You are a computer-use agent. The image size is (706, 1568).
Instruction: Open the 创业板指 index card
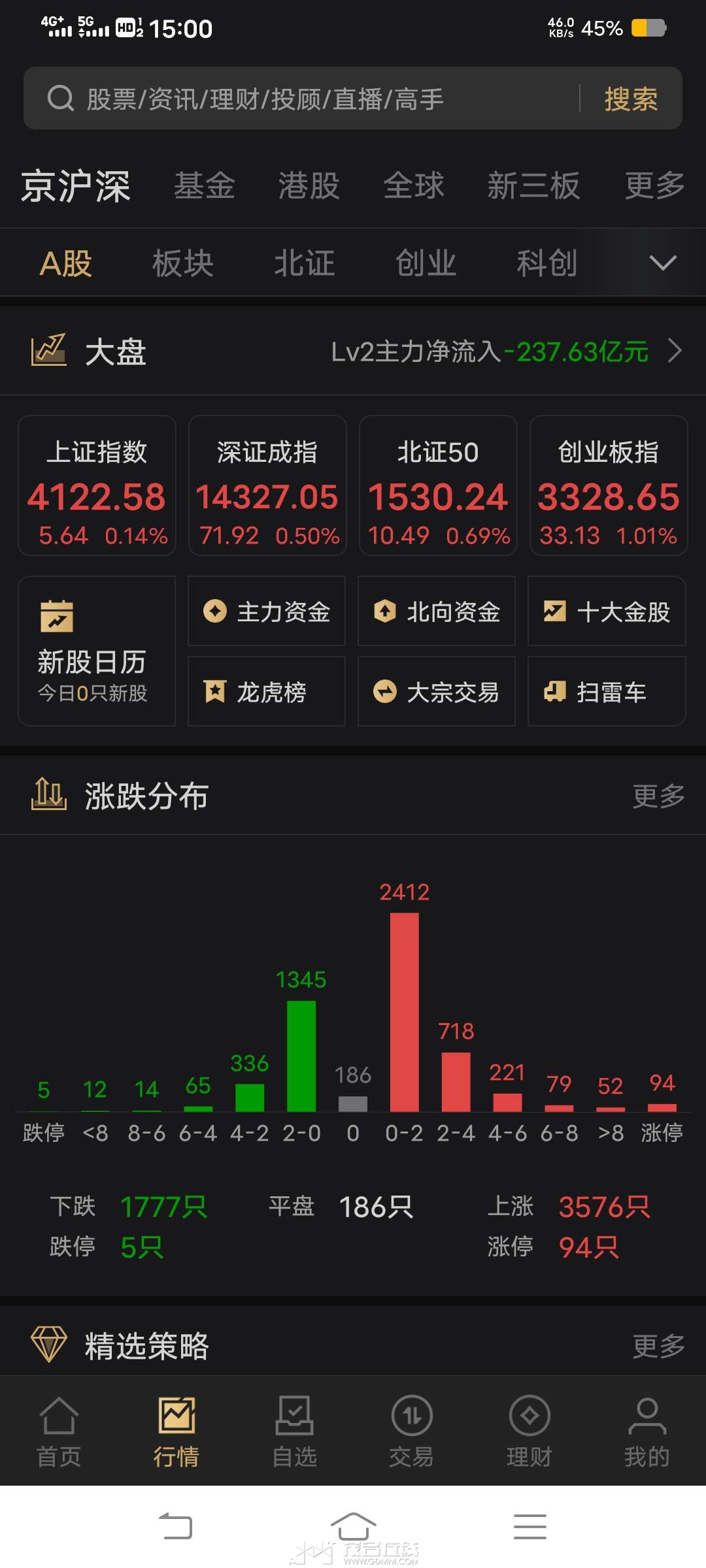pos(608,486)
